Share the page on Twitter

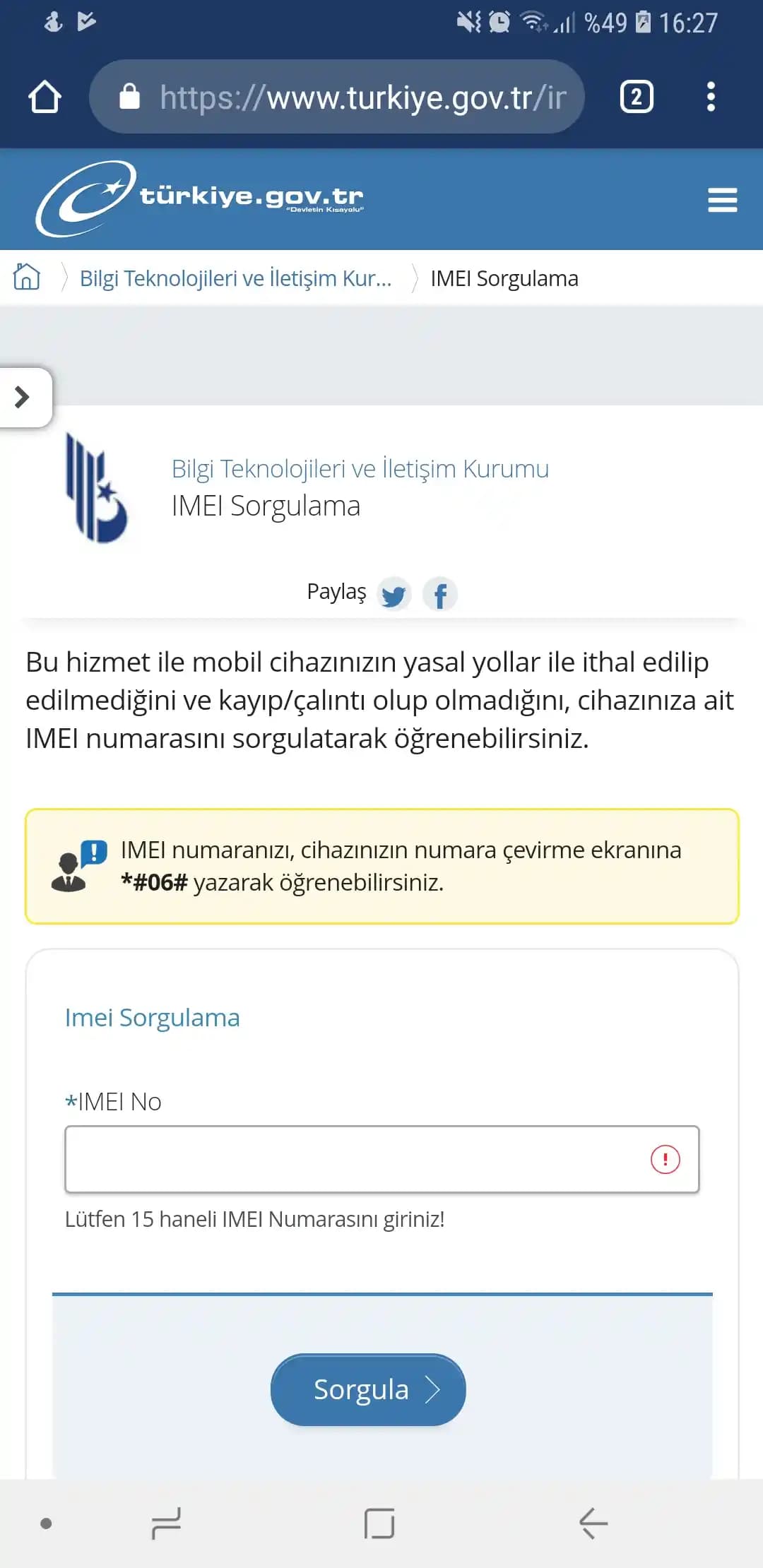point(395,594)
